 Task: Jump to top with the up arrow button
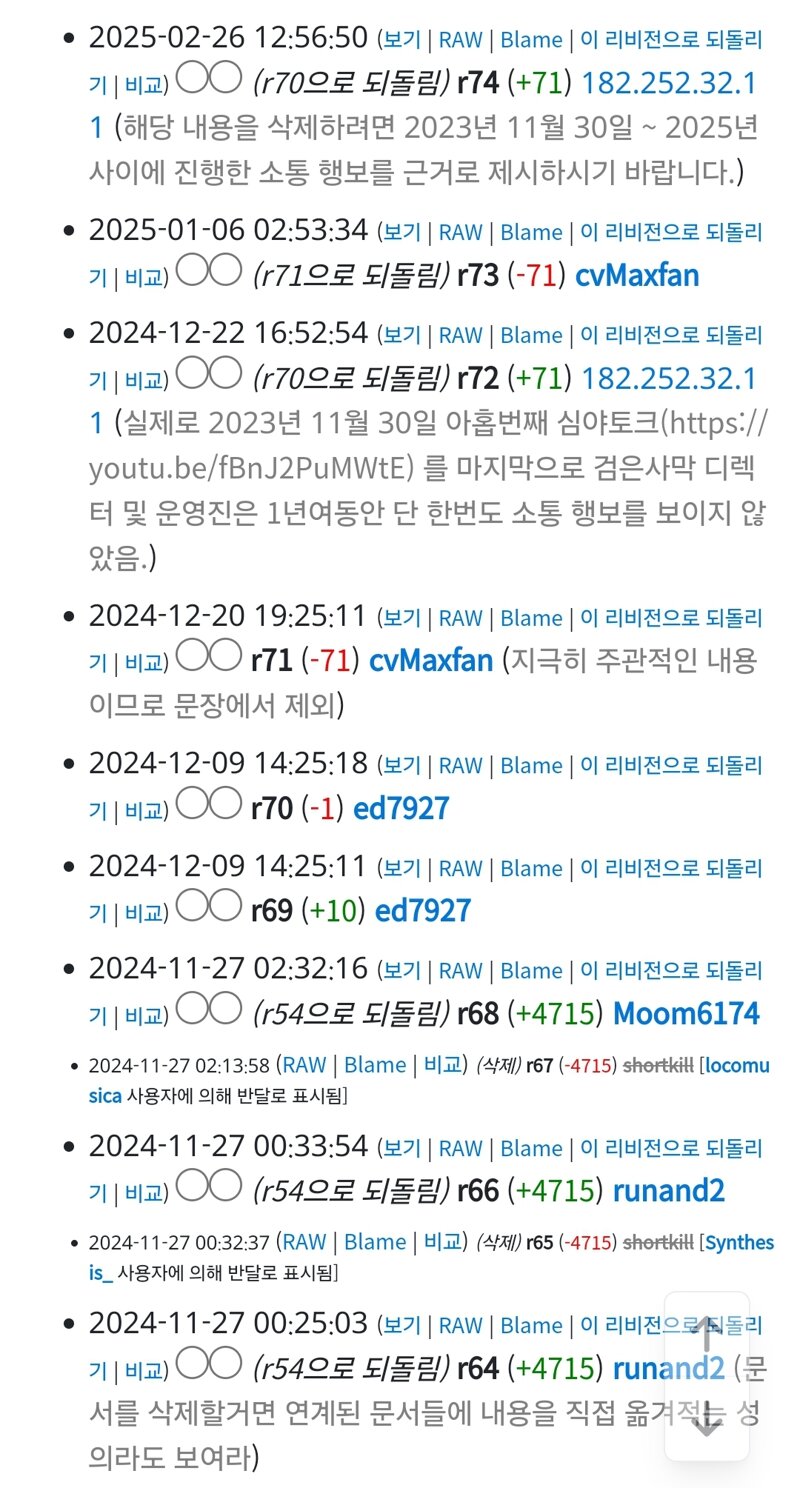tap(707, 1336)
